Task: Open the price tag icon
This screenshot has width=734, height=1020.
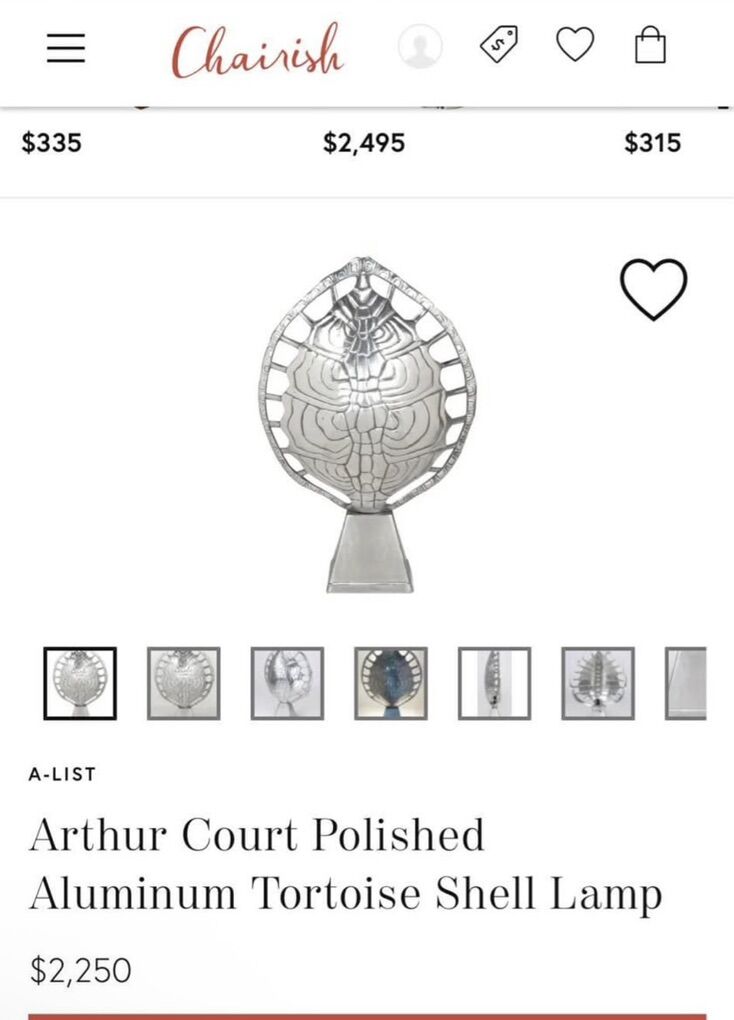Action: tap(498, 46)
